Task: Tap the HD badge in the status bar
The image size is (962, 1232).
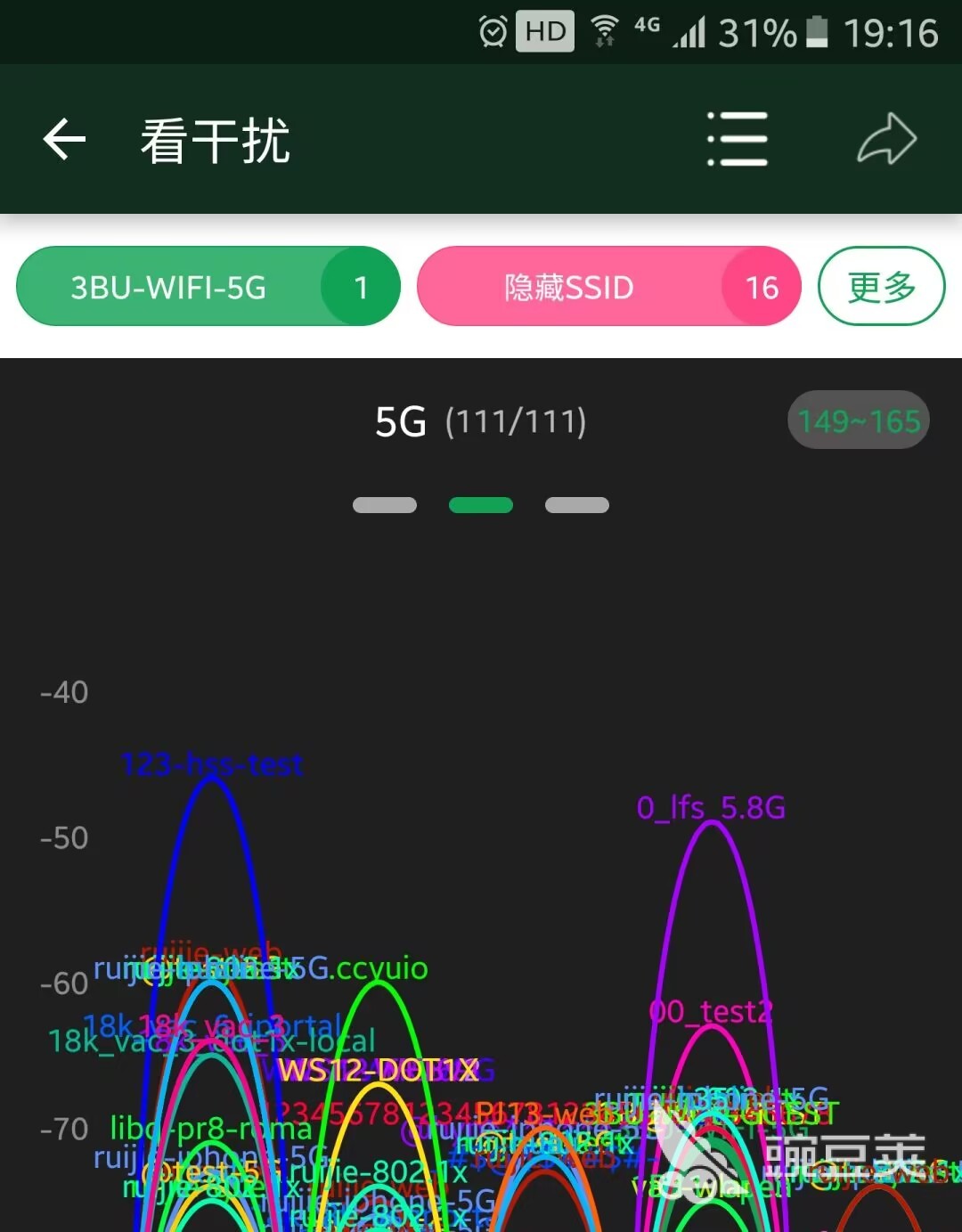Action: 544,31
